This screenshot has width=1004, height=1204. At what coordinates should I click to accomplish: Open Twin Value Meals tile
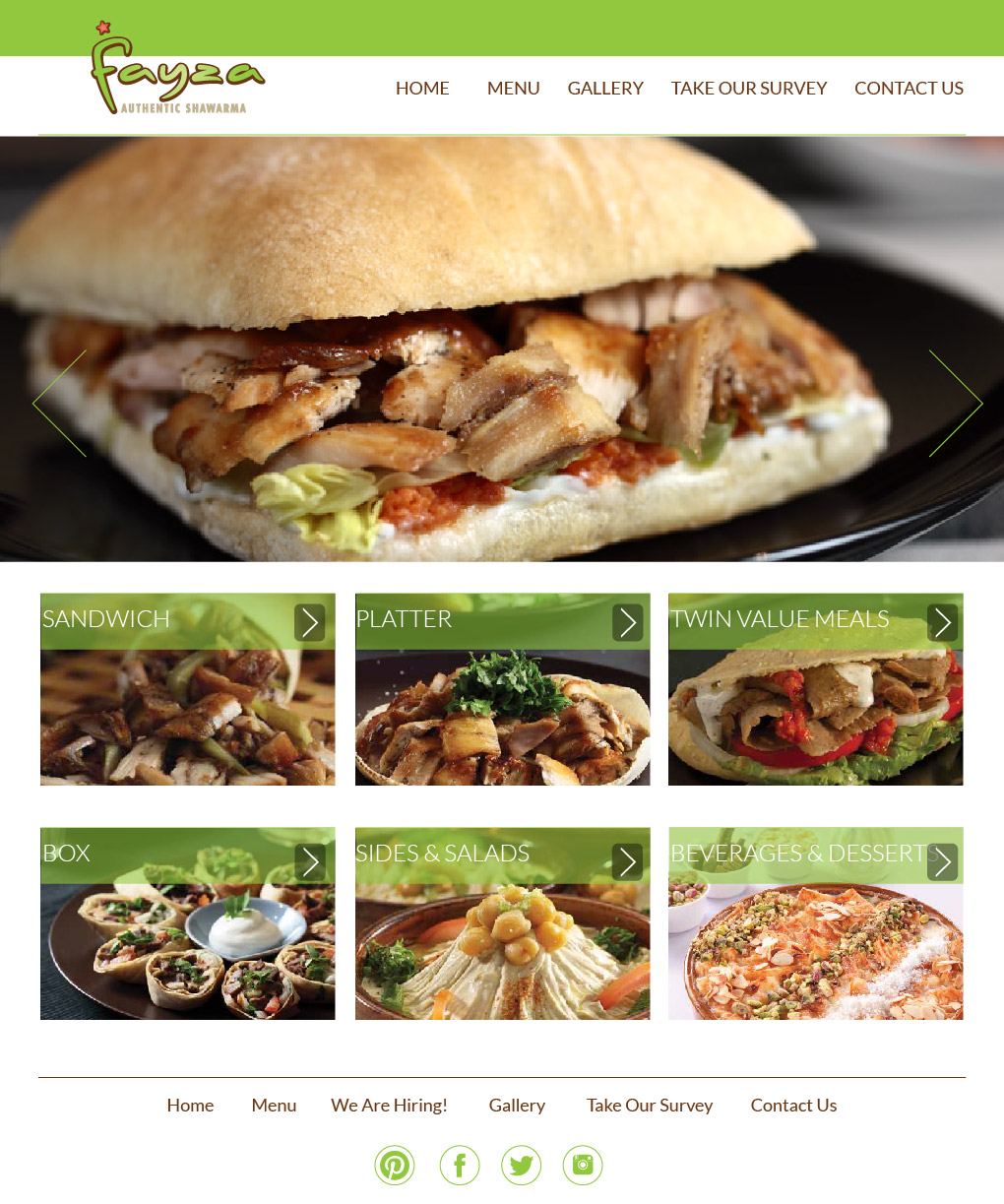coord(815,689)
